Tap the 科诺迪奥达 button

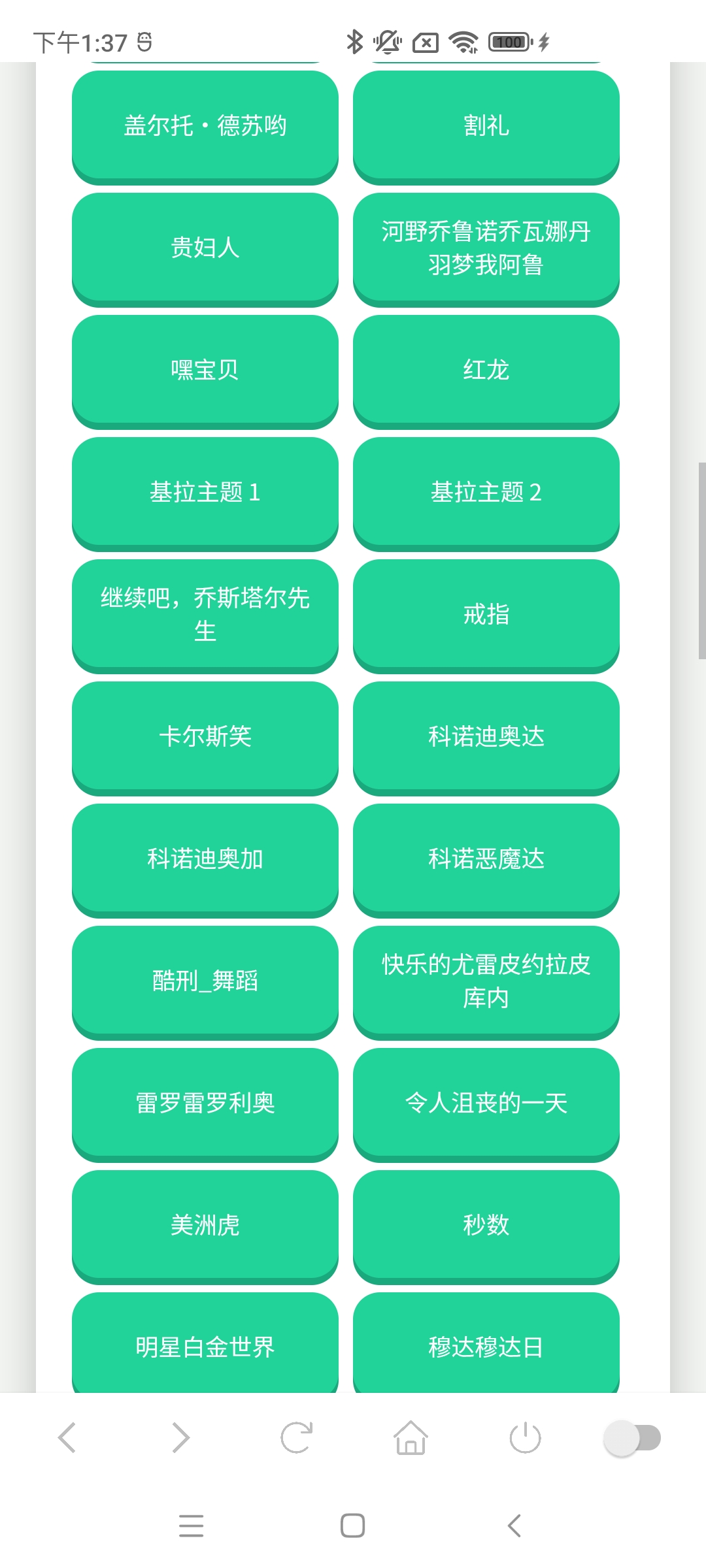click(485, 737)
